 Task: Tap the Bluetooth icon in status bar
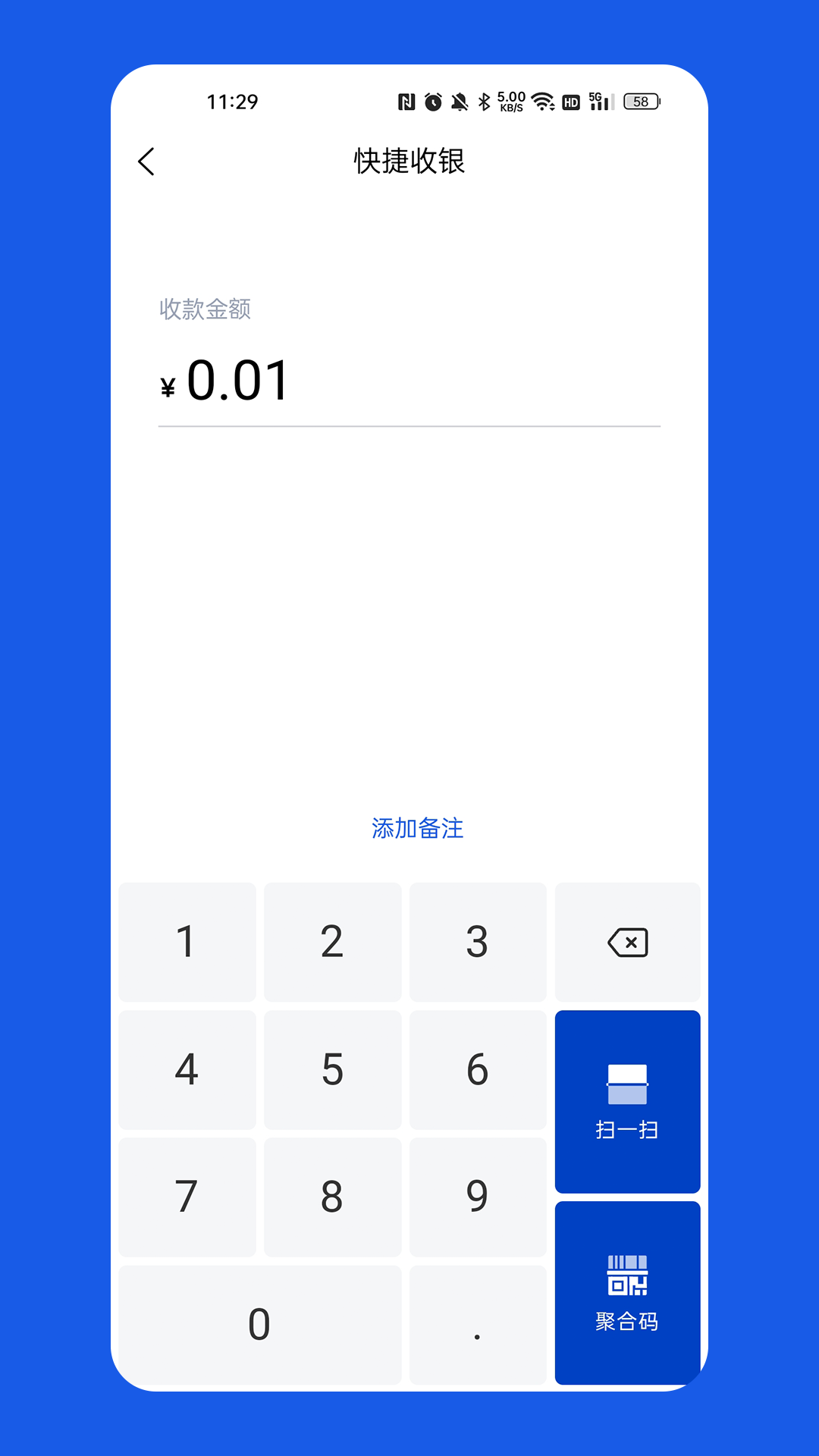[x=483, y=101]
